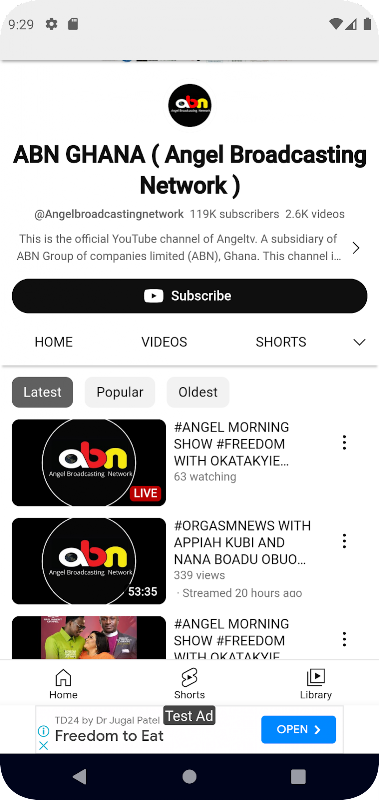Open the LIVE Angel Morning Show video
The width and height of the screenshot is (379, 800).
click(x=89, y=462)
